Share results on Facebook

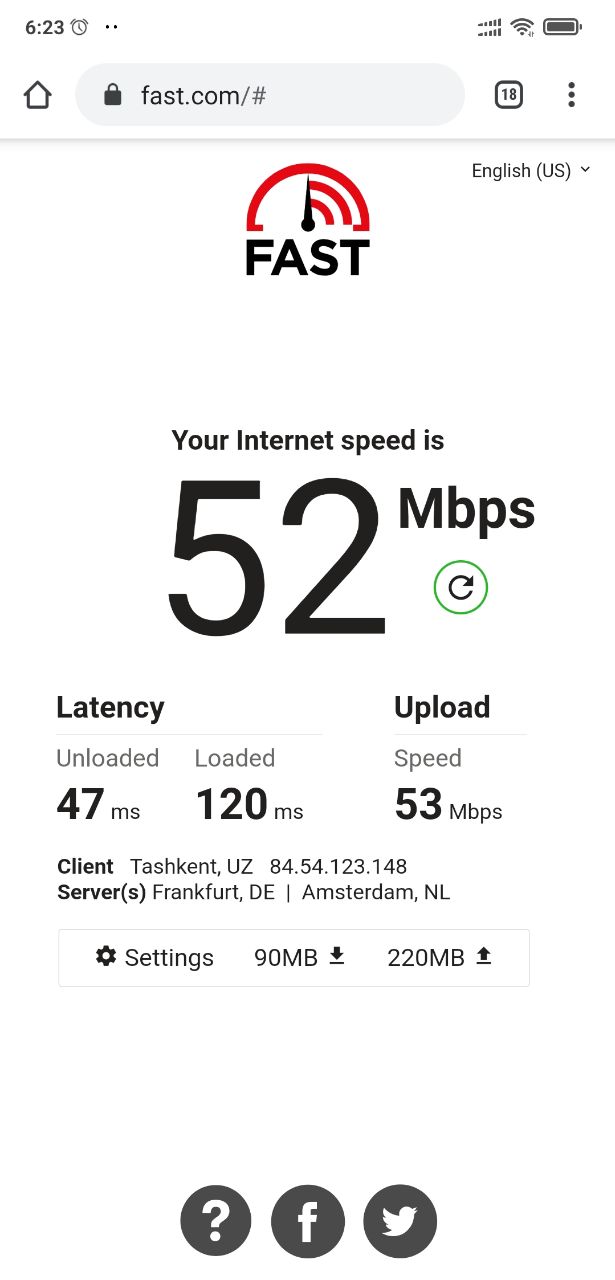(308, 1221)
